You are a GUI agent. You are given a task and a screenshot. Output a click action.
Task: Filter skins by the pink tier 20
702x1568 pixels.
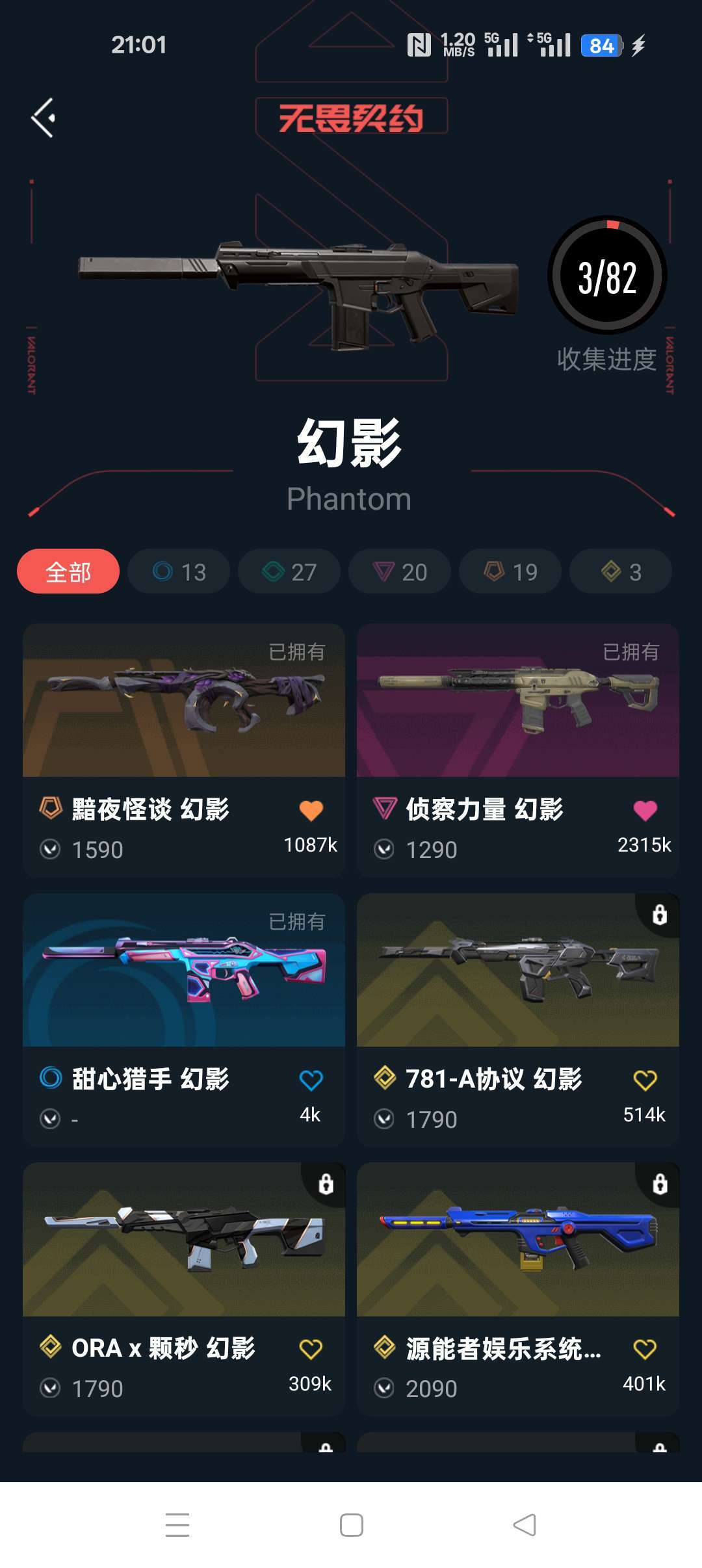click(400, 571)
